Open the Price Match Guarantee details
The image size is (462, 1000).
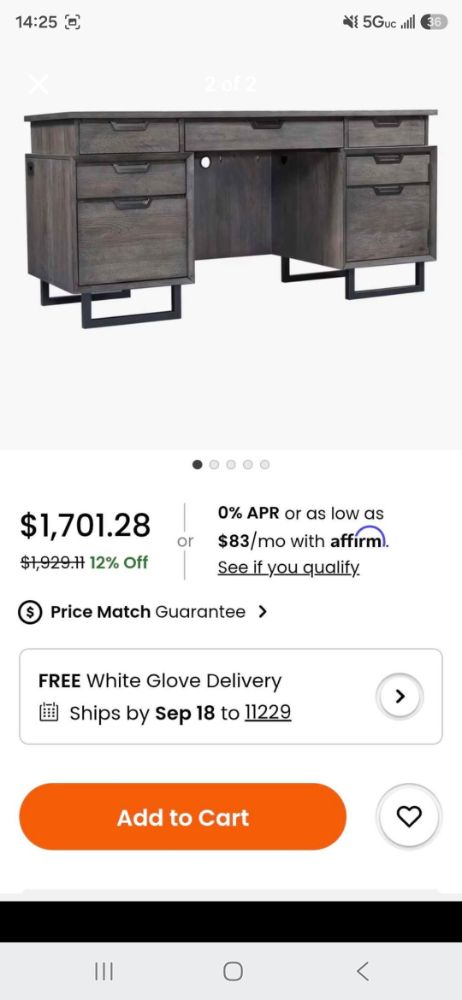tap(143, 612)
